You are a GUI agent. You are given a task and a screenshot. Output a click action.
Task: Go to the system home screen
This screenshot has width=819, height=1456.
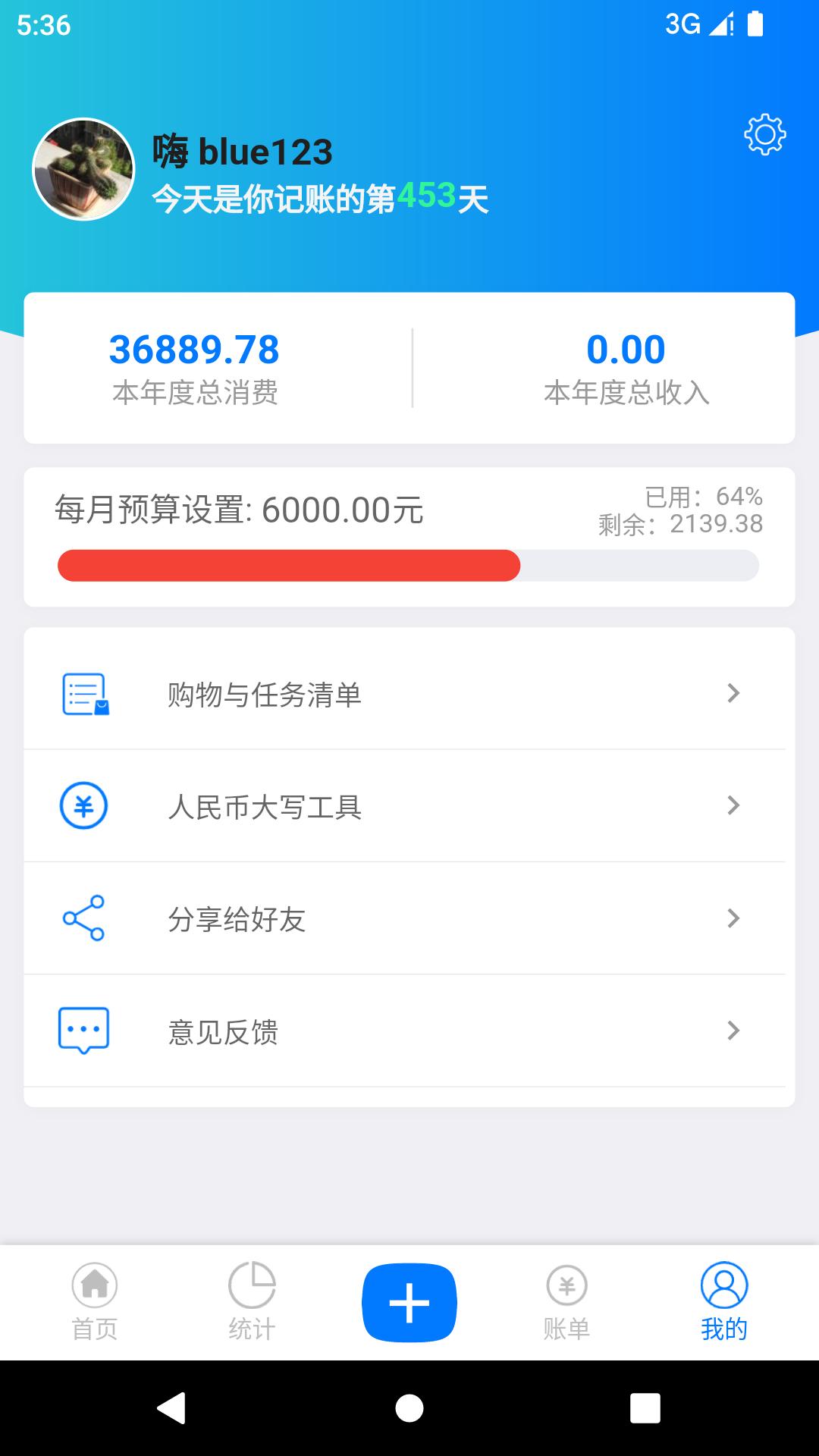[x=409, y=1408]
